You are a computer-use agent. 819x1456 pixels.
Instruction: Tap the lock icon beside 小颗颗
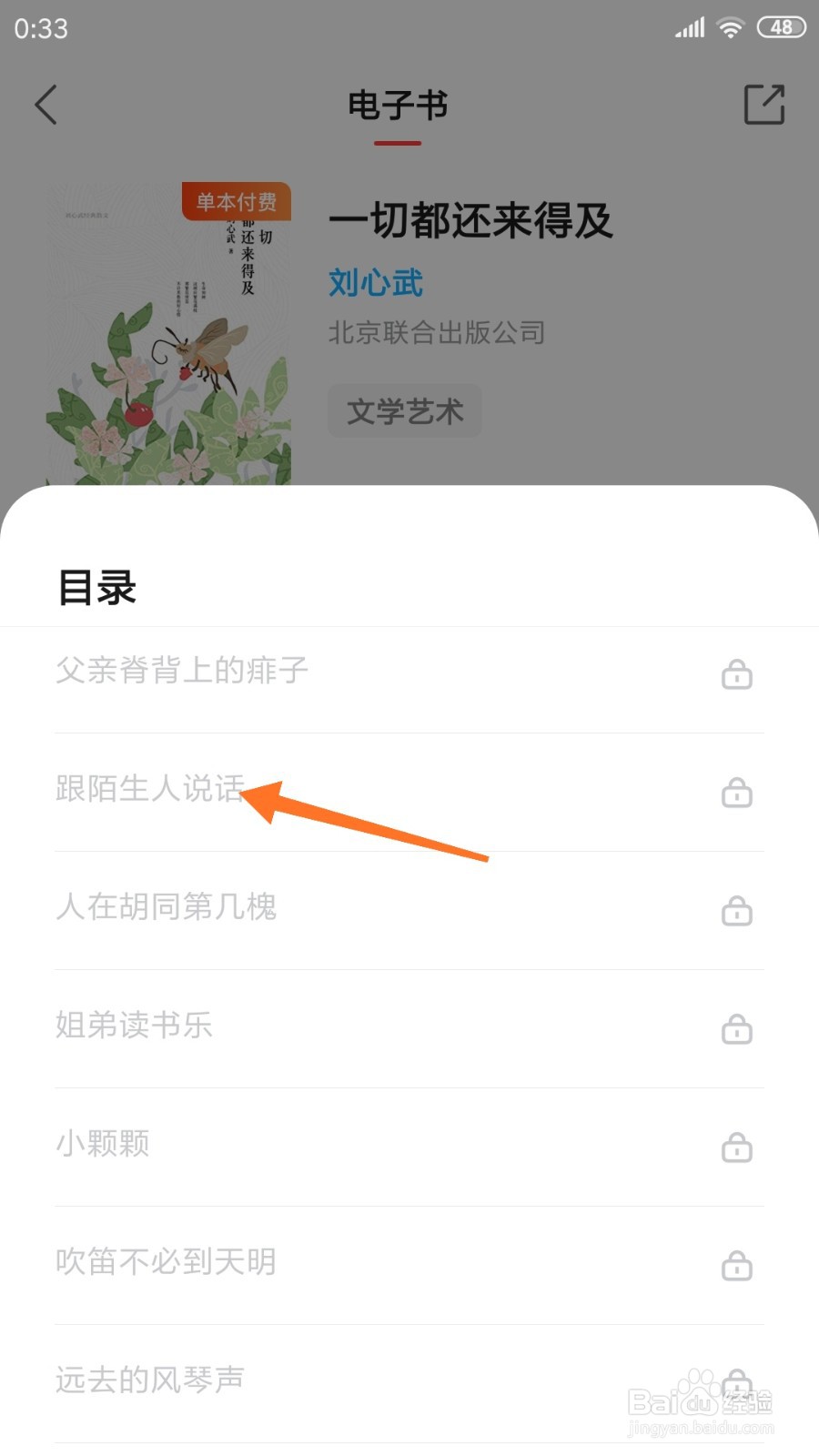pyautogui.click(x=737, y=1148)
